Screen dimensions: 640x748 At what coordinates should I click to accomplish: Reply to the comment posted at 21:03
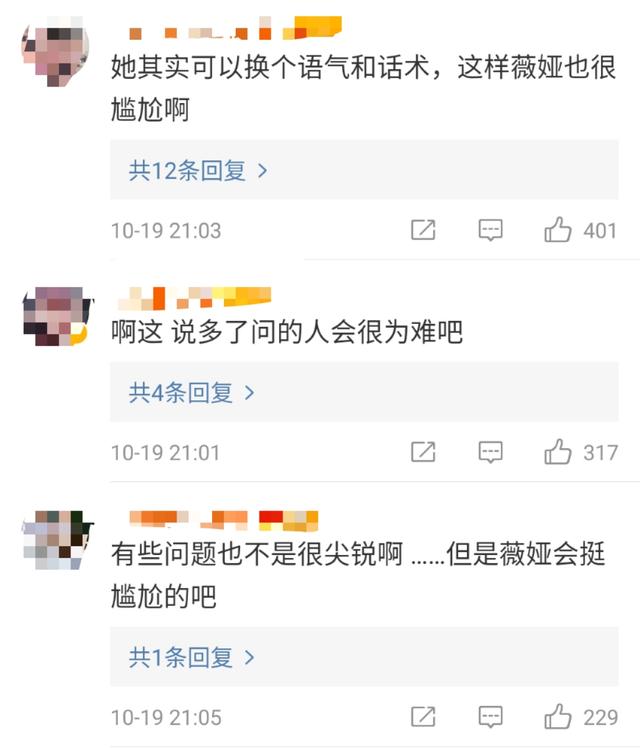[490, 231]
